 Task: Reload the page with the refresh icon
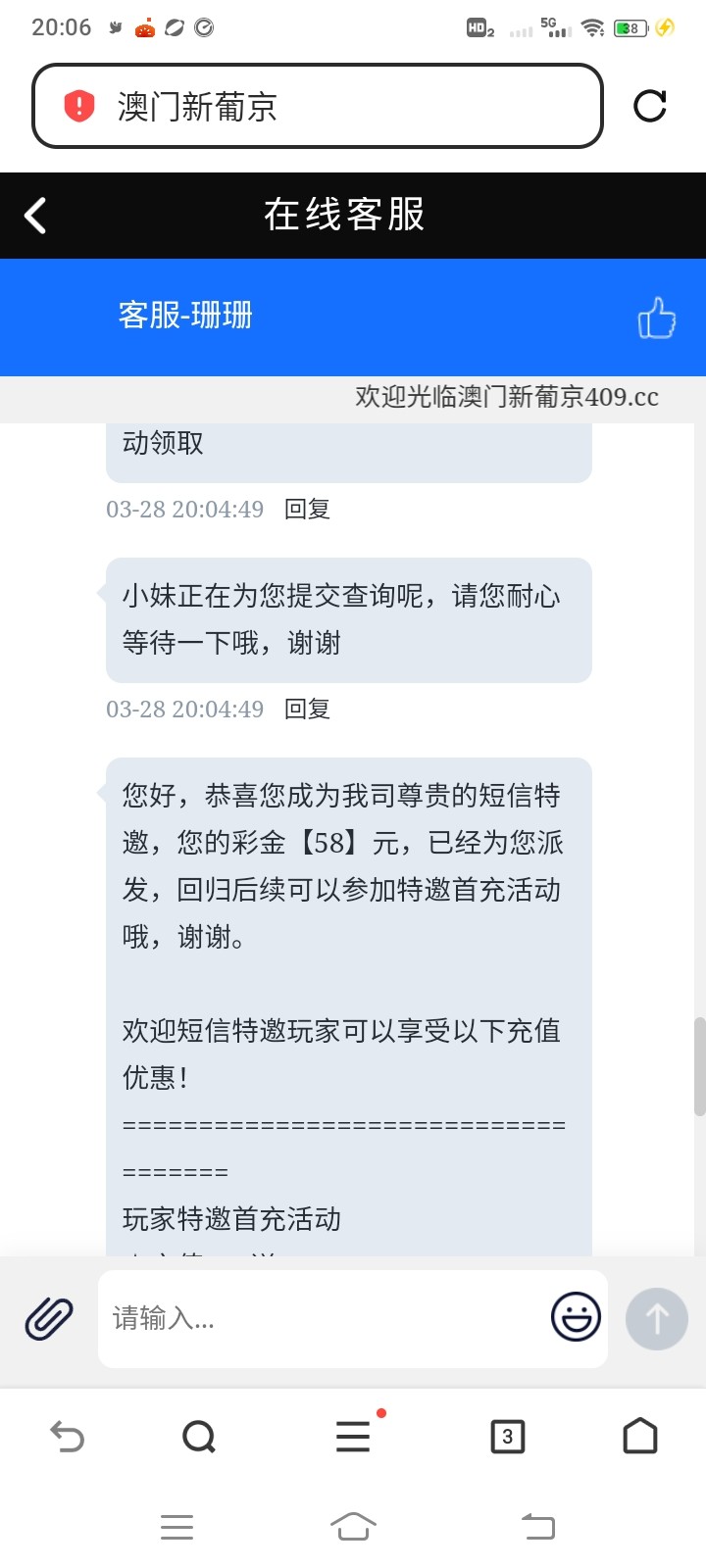point(649,106)
